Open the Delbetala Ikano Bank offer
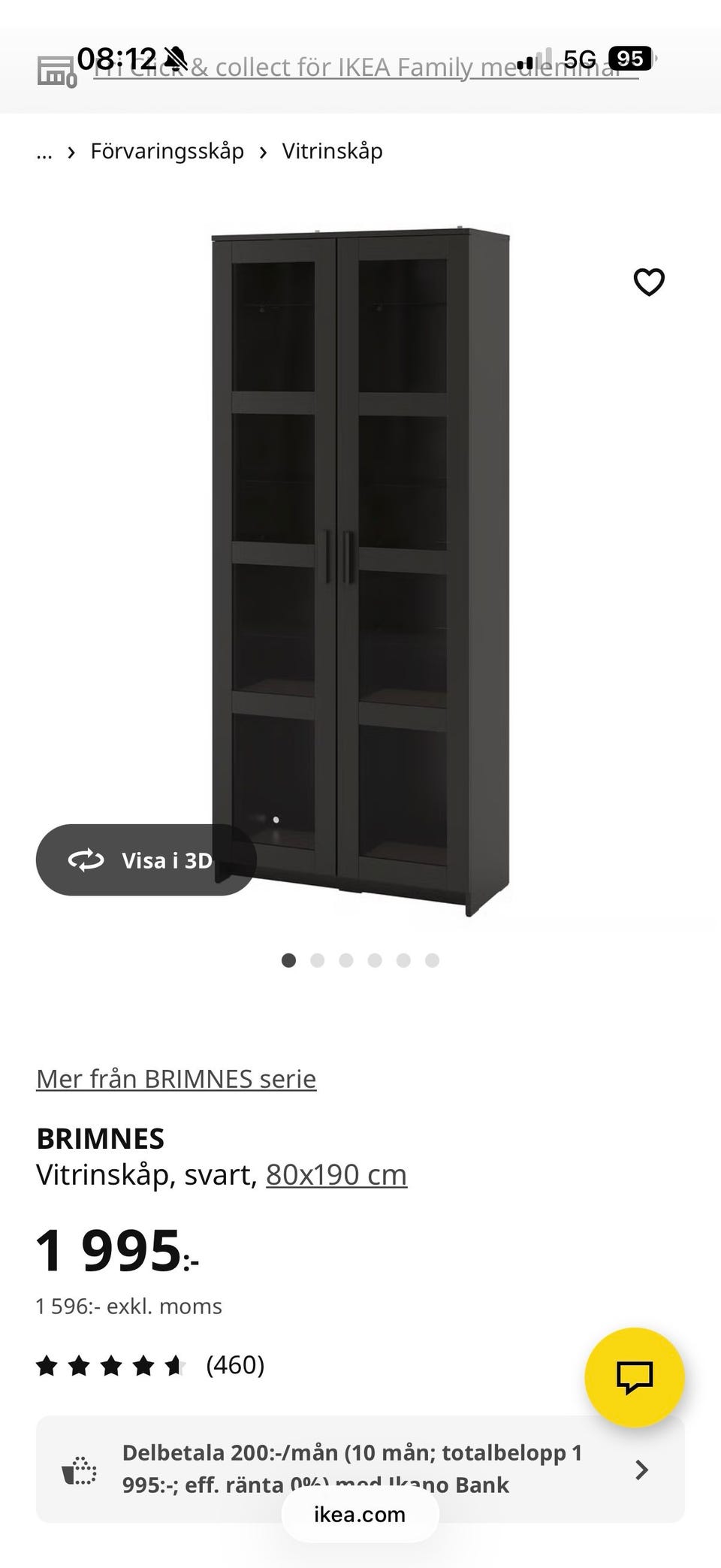This screenshot has height=1568, width=721. (x=360, y=1469)
